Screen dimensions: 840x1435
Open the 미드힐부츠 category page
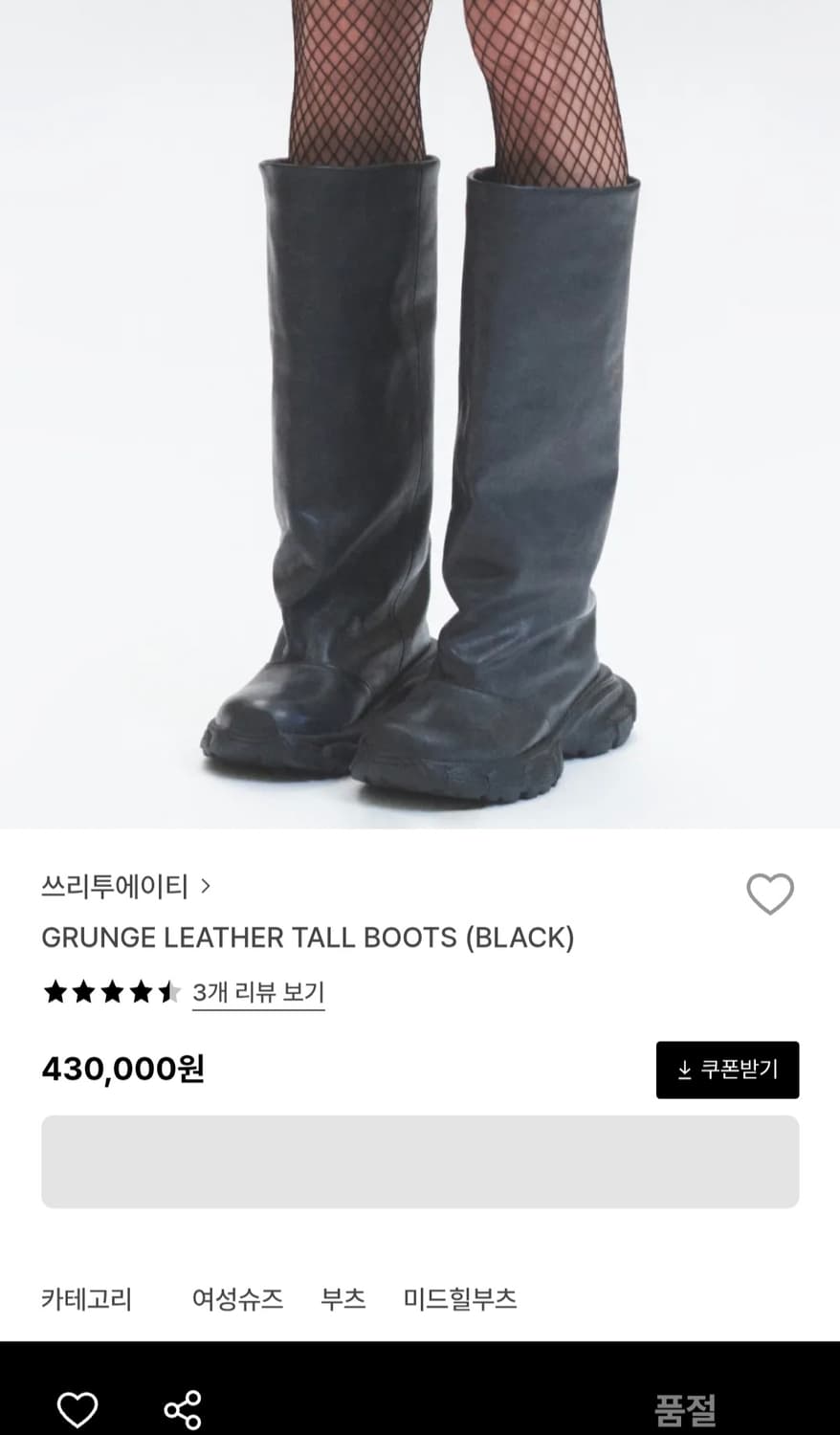tap(457, 1299)
